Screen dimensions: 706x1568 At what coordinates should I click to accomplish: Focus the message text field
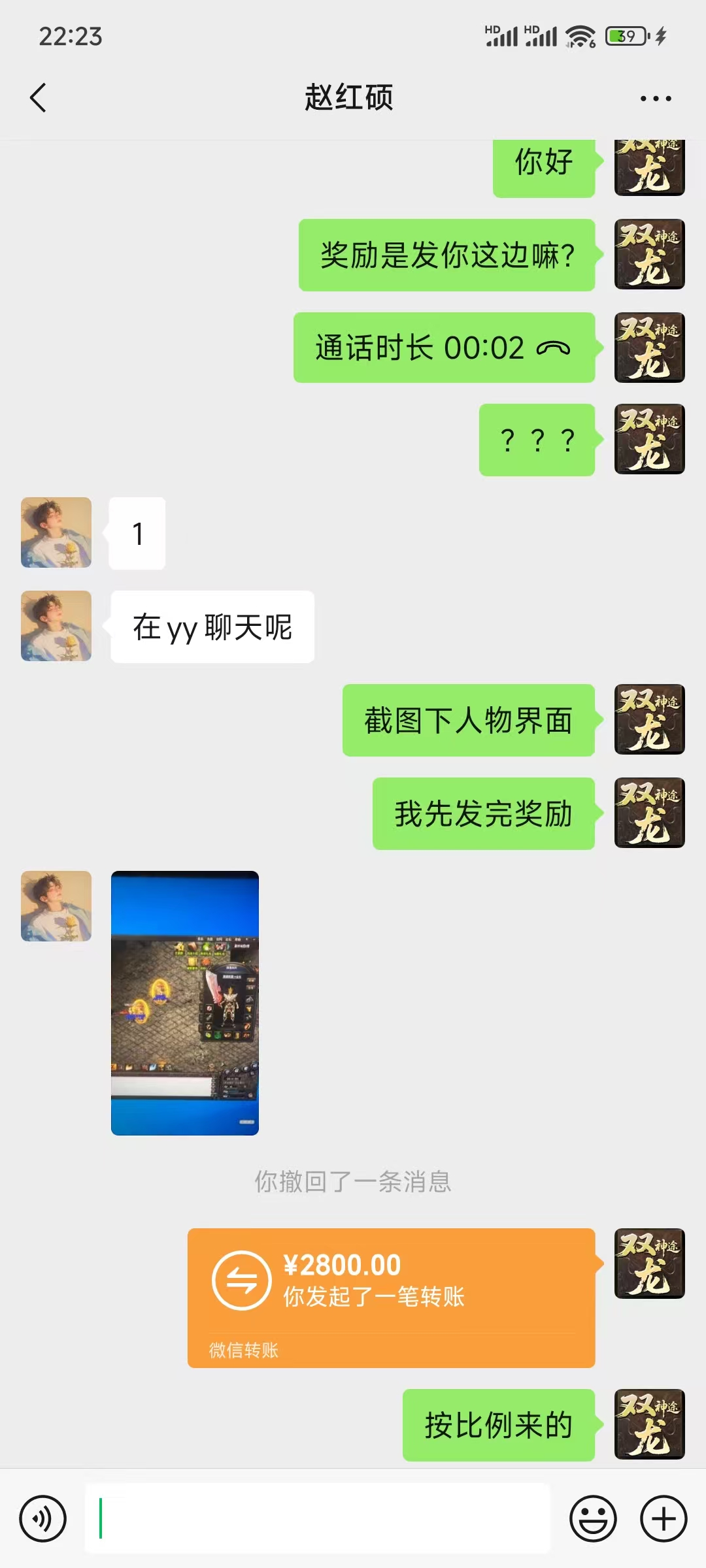(x=318, y=1518)
